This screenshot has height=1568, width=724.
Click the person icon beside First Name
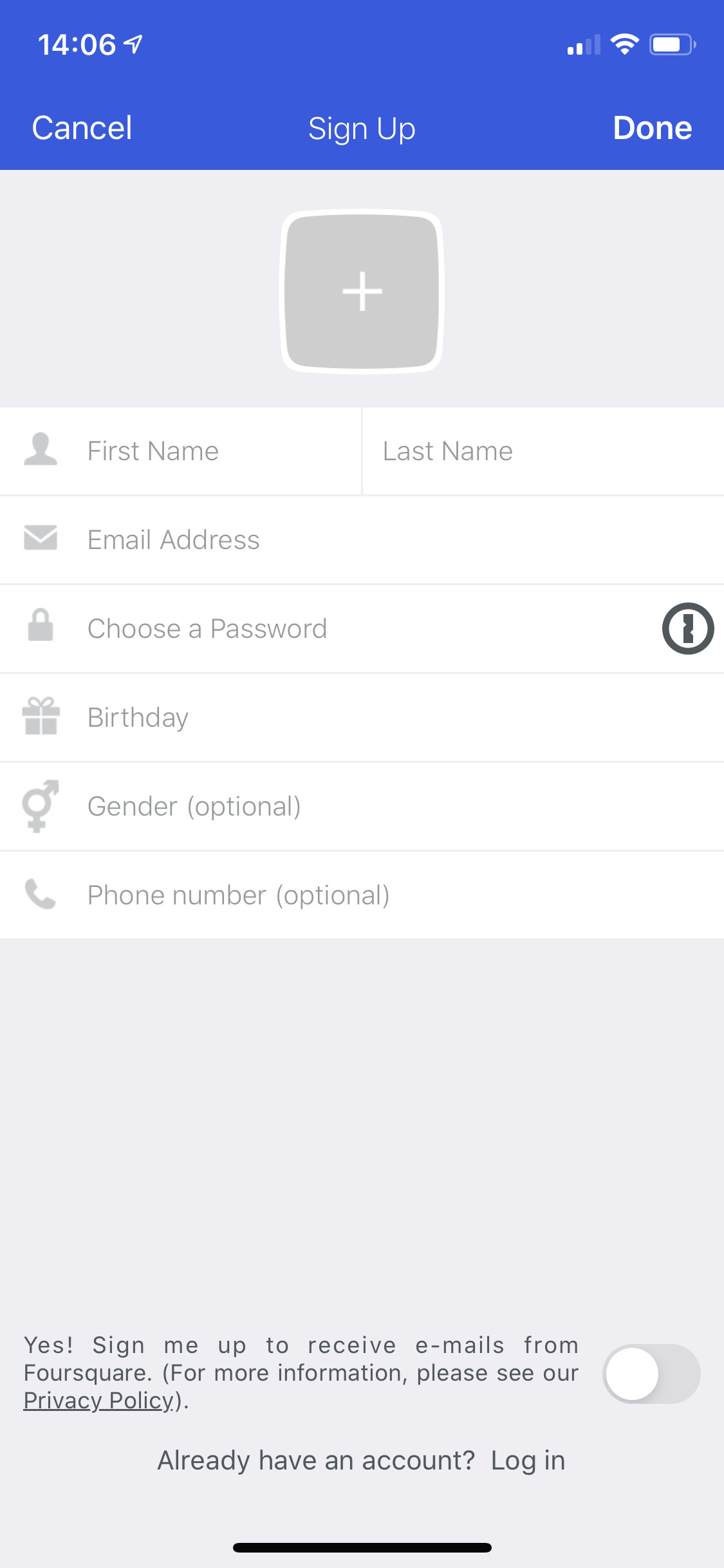click(x=40, y=451)
